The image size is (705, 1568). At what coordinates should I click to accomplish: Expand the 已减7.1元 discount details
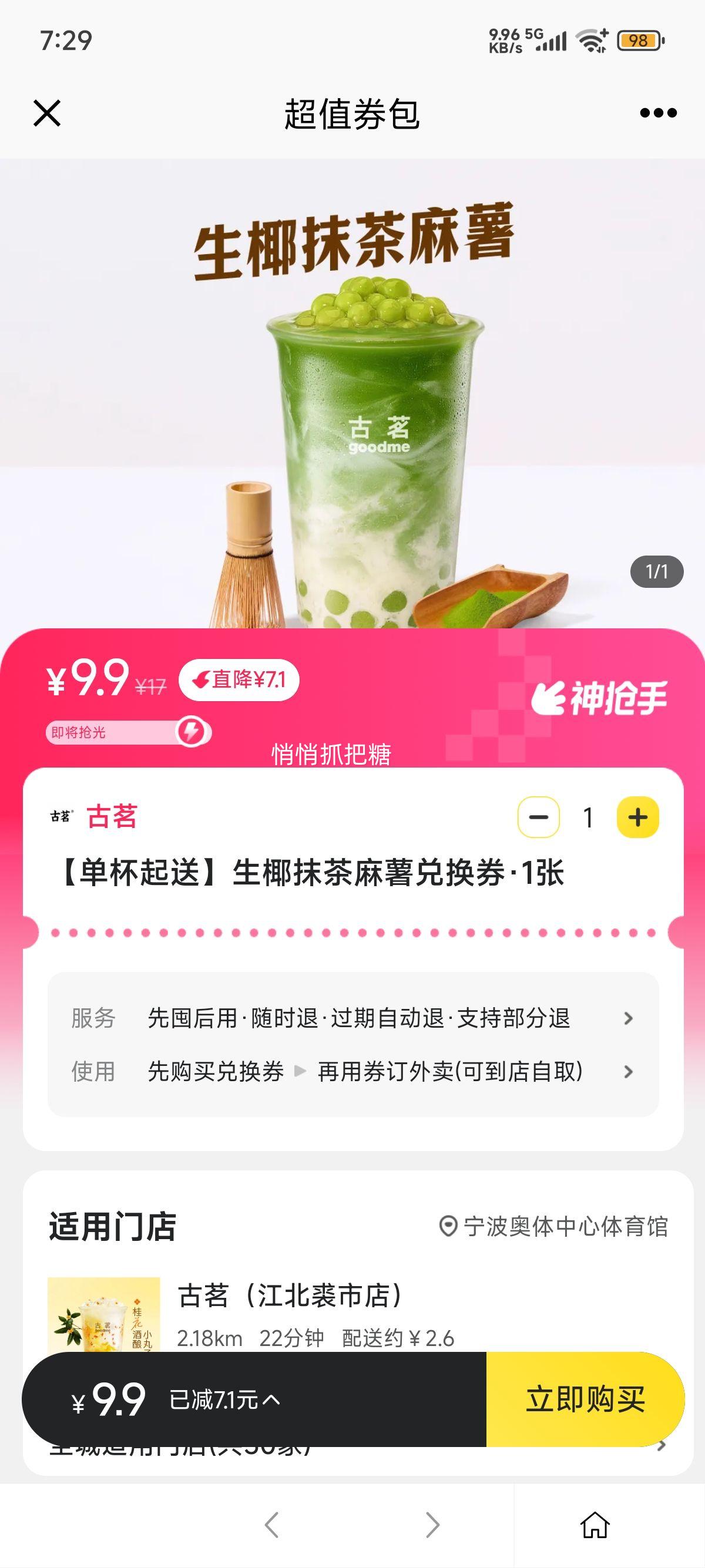(x=224, y=1399)
